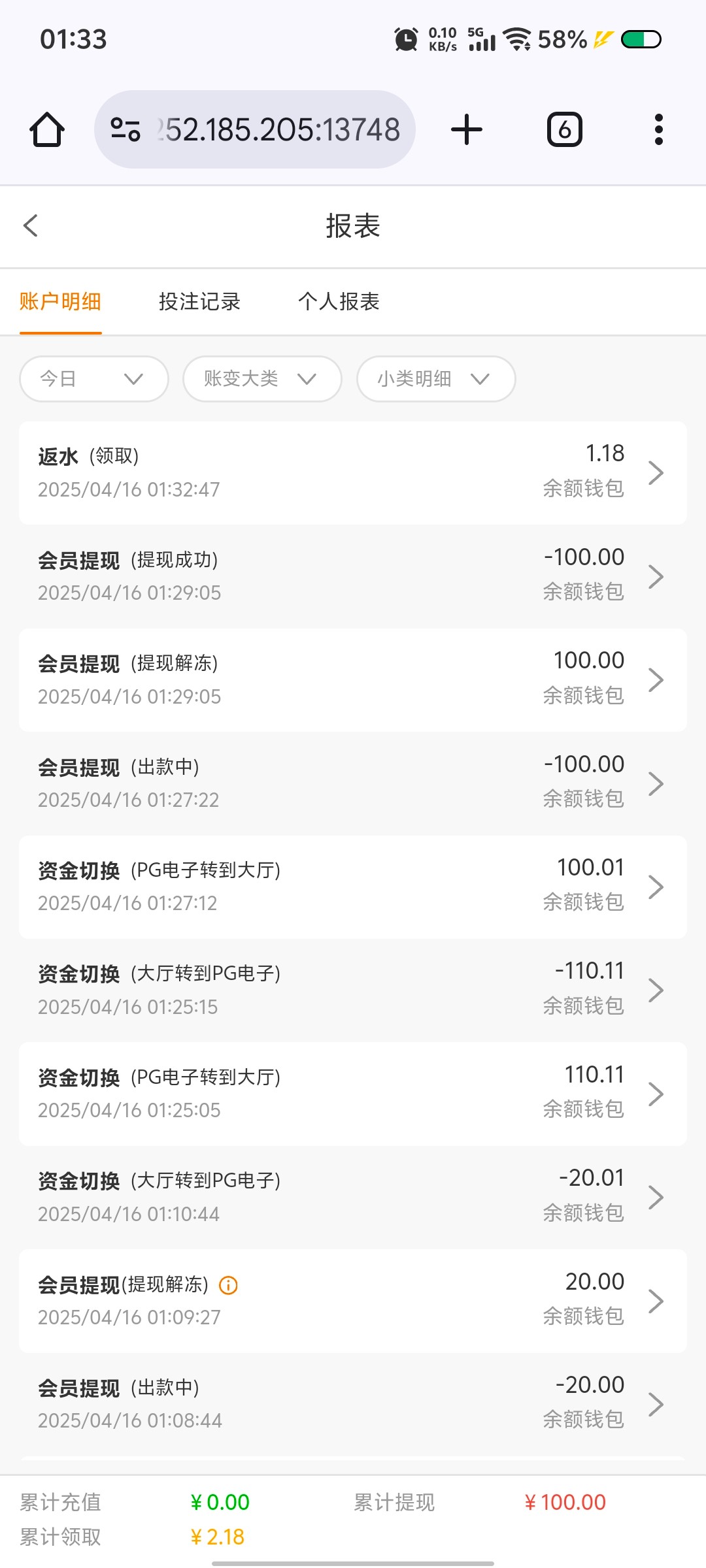Go back from the 报表 page
706x1568 pixels.
pyautogui.click(x=31, y=226)
